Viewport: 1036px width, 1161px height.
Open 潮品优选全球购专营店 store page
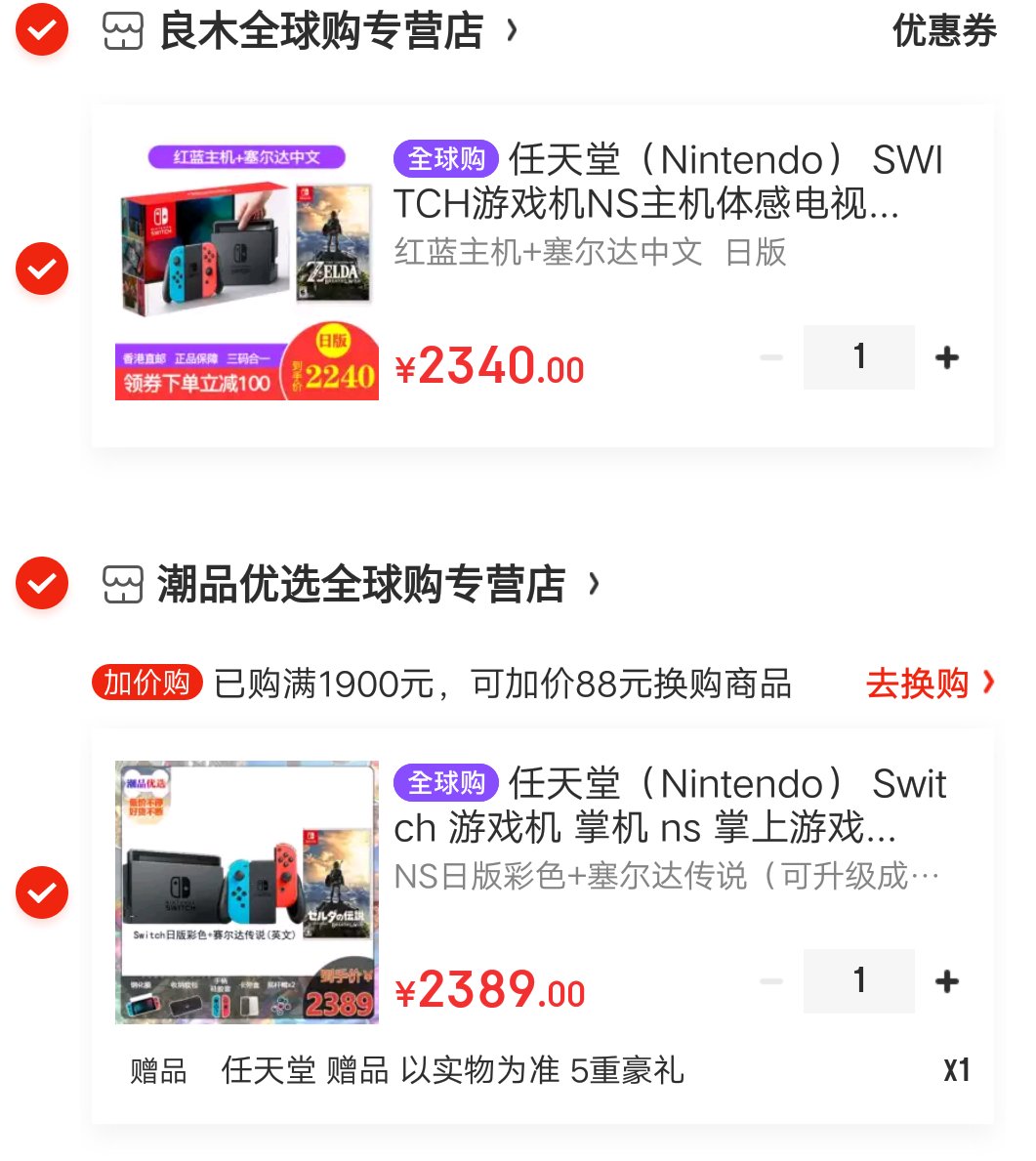coord(361,585)
